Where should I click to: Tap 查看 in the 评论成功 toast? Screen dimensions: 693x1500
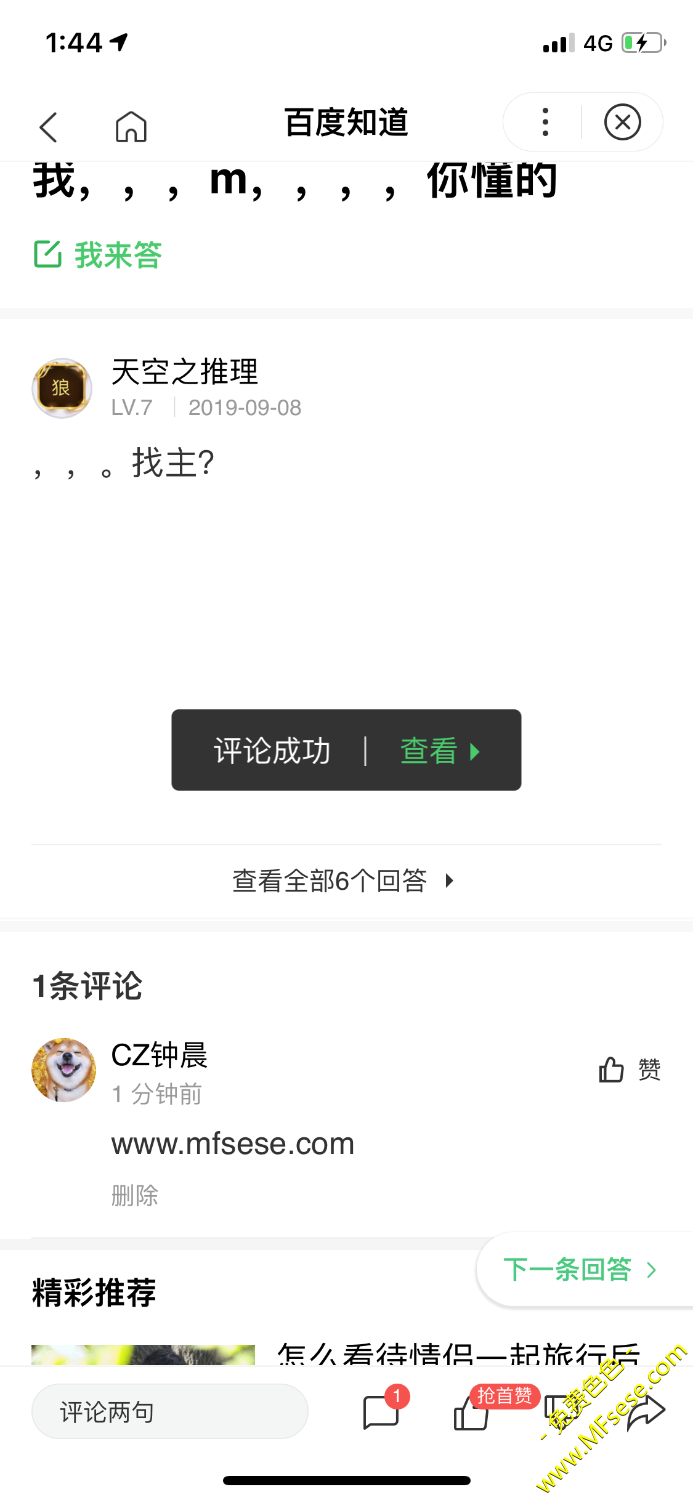click(440, 751)
